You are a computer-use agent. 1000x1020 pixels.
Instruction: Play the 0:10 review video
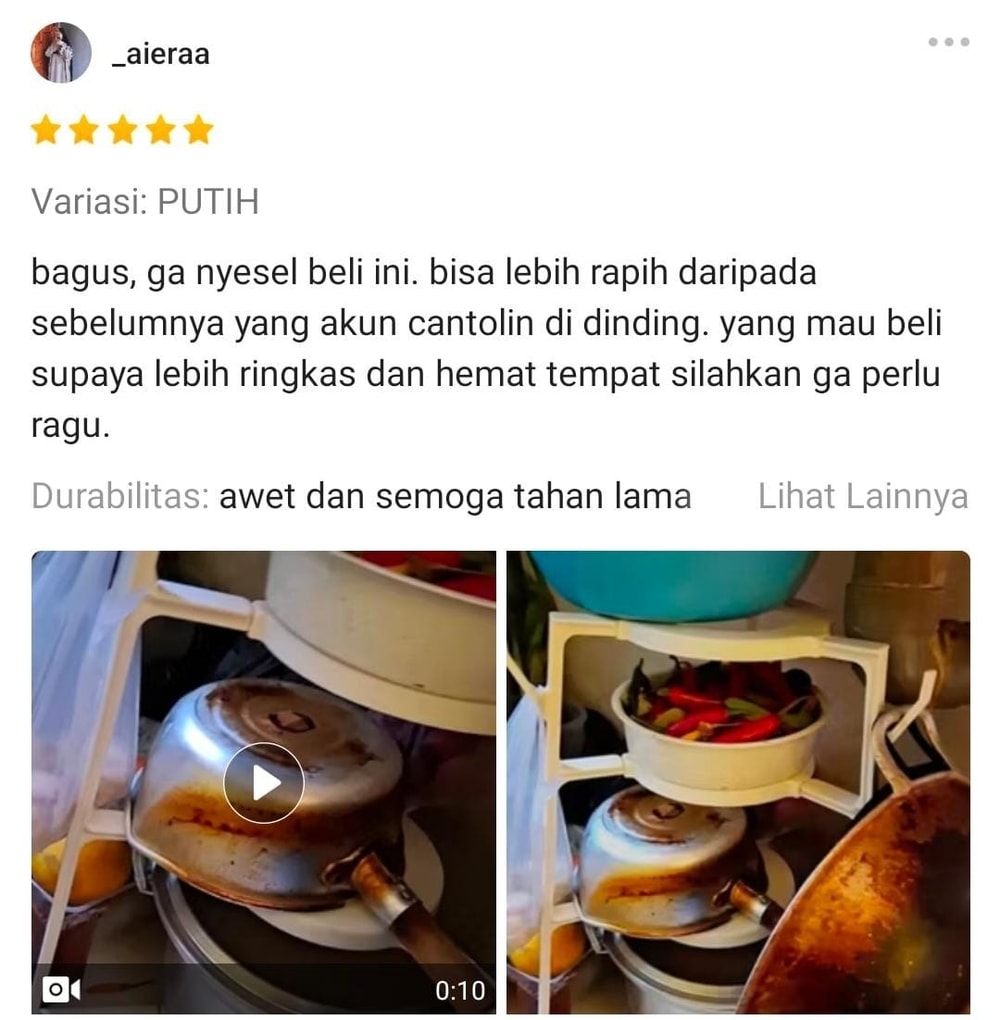tap(264, 782)
